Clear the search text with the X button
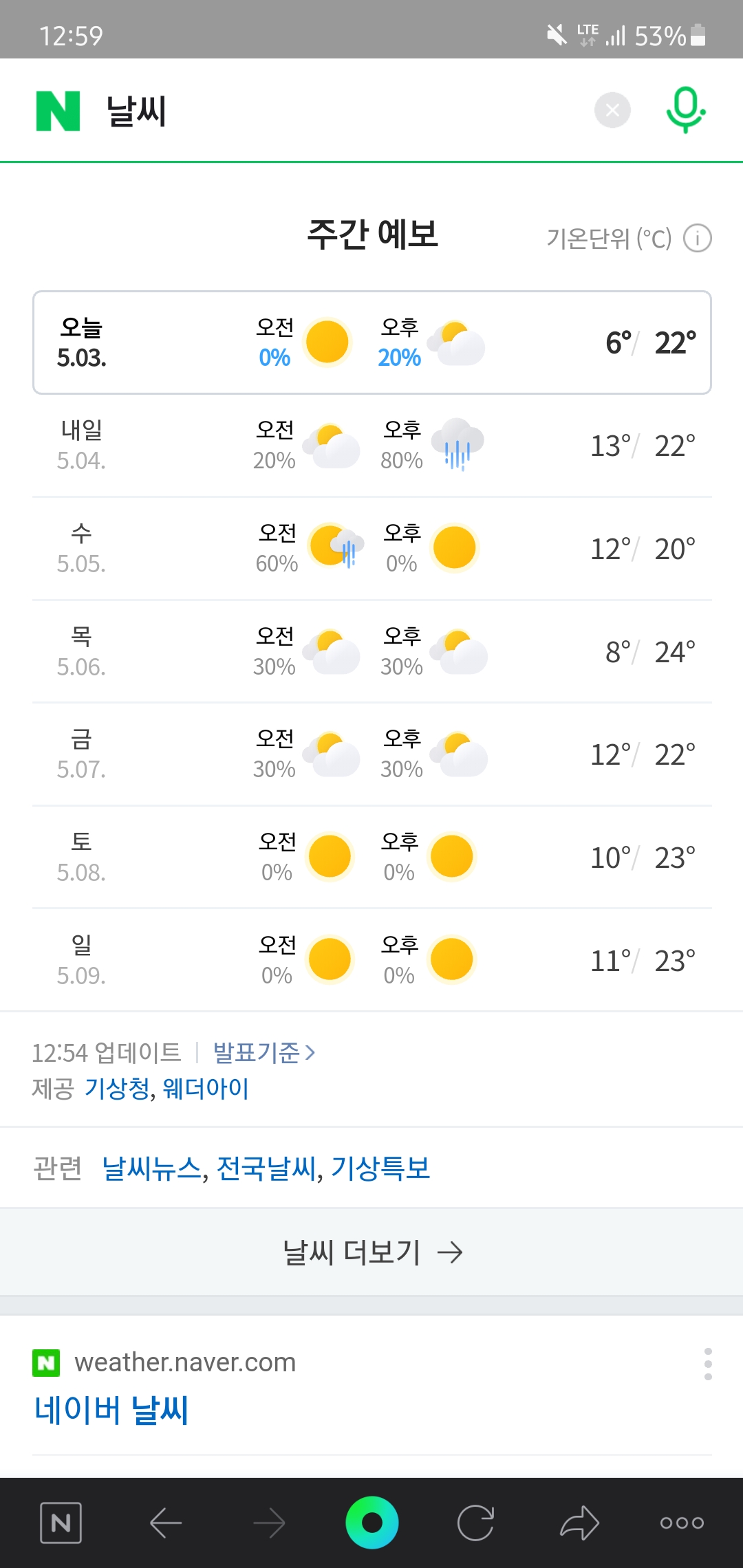 coord(612,110)
